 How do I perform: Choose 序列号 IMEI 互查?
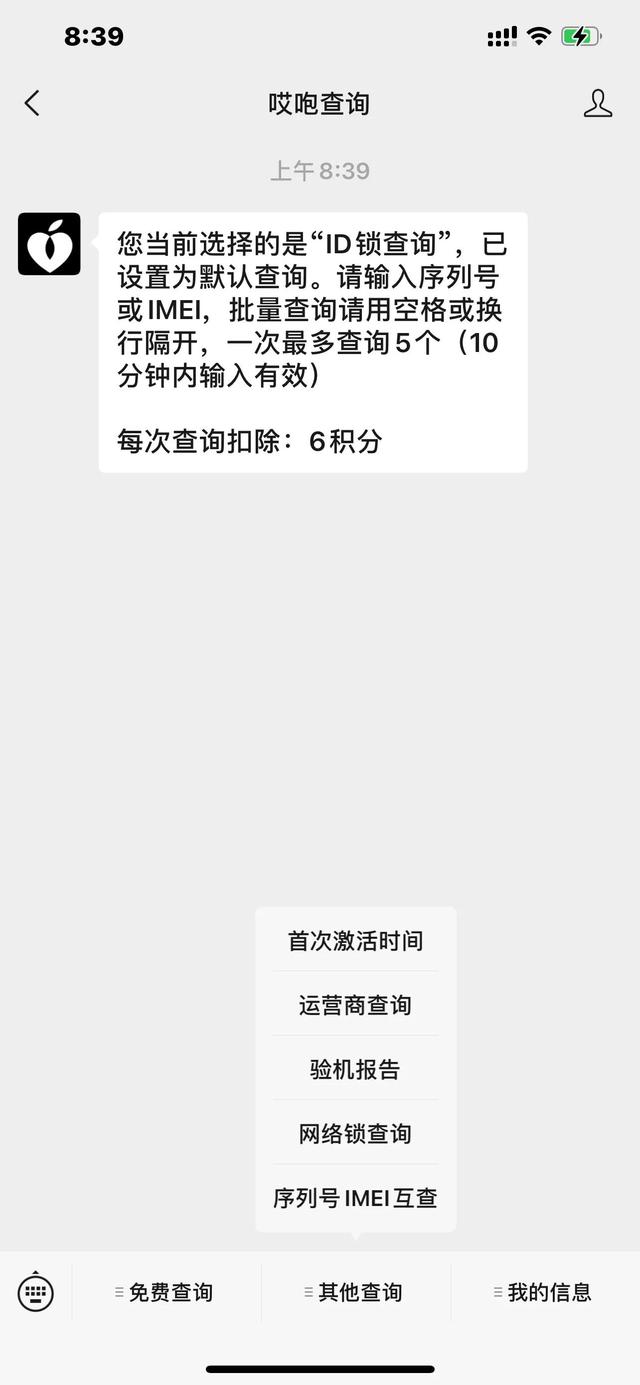click(x=355, y=1198)
